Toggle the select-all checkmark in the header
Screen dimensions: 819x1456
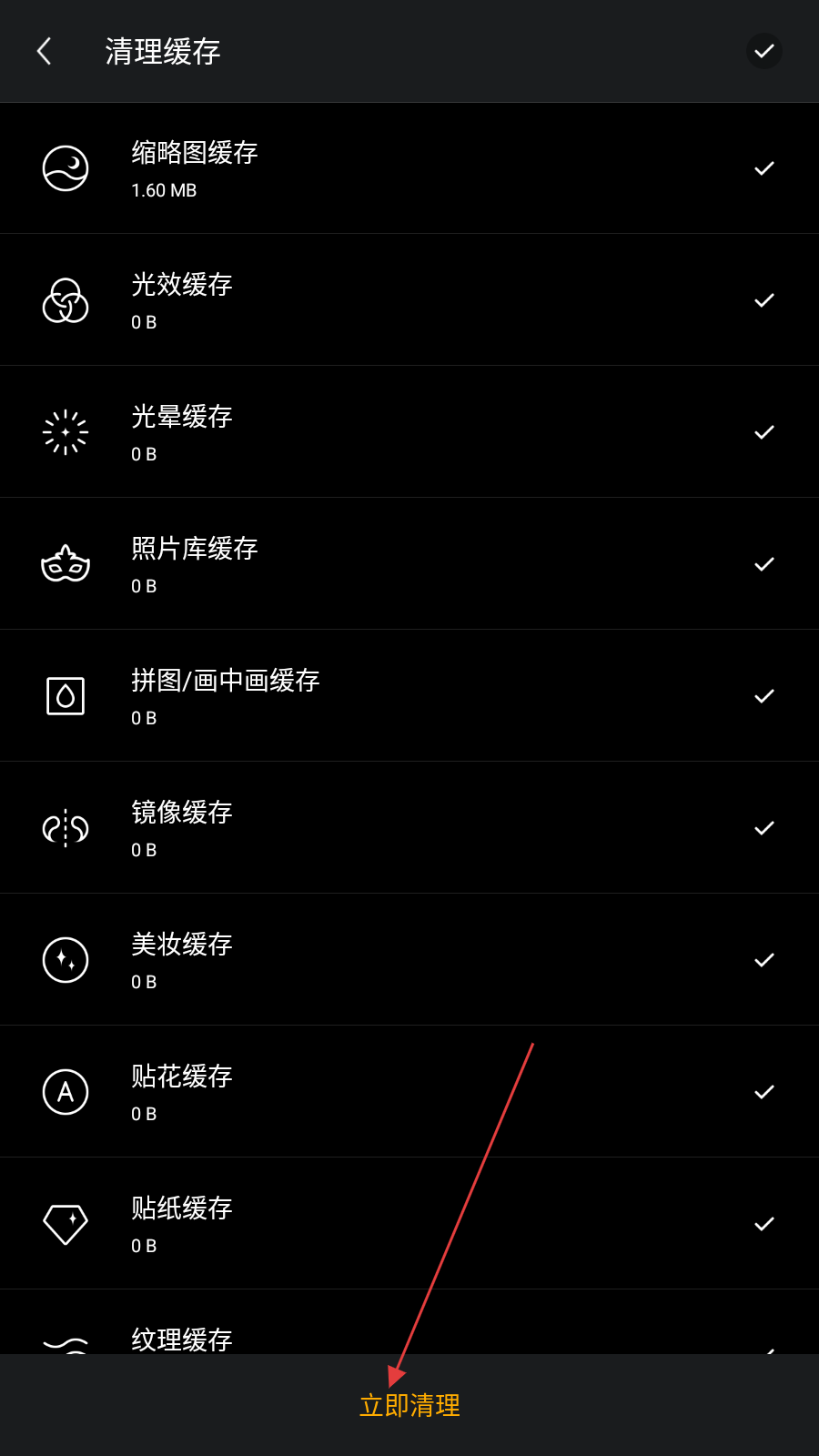coord(764,51)
